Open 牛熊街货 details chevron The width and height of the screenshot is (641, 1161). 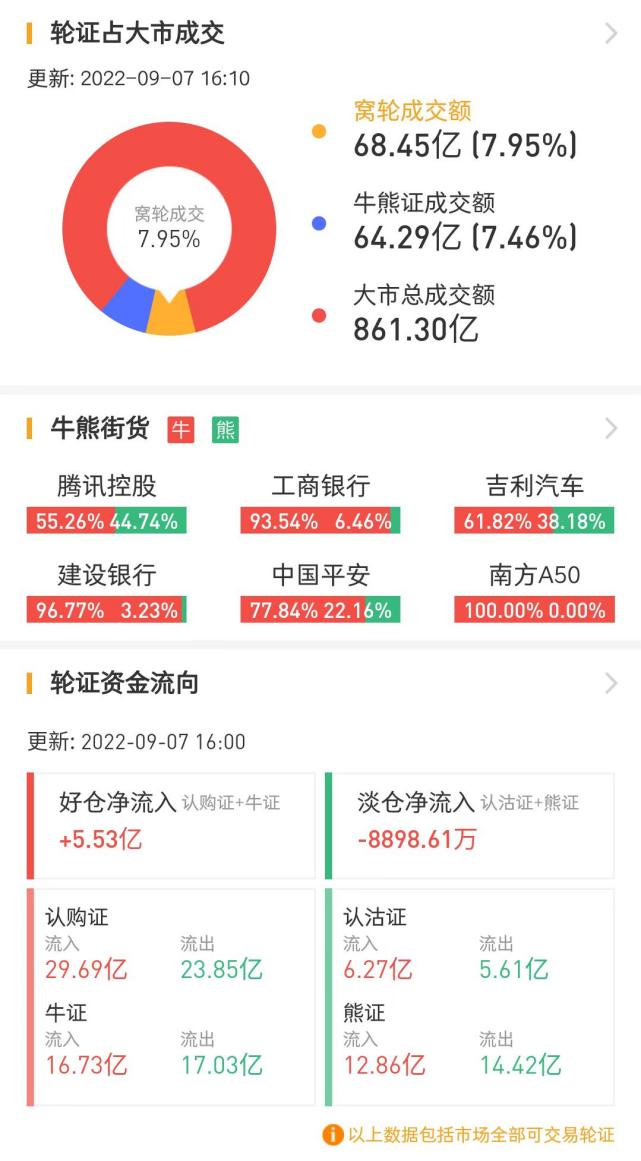click(611, 429)
